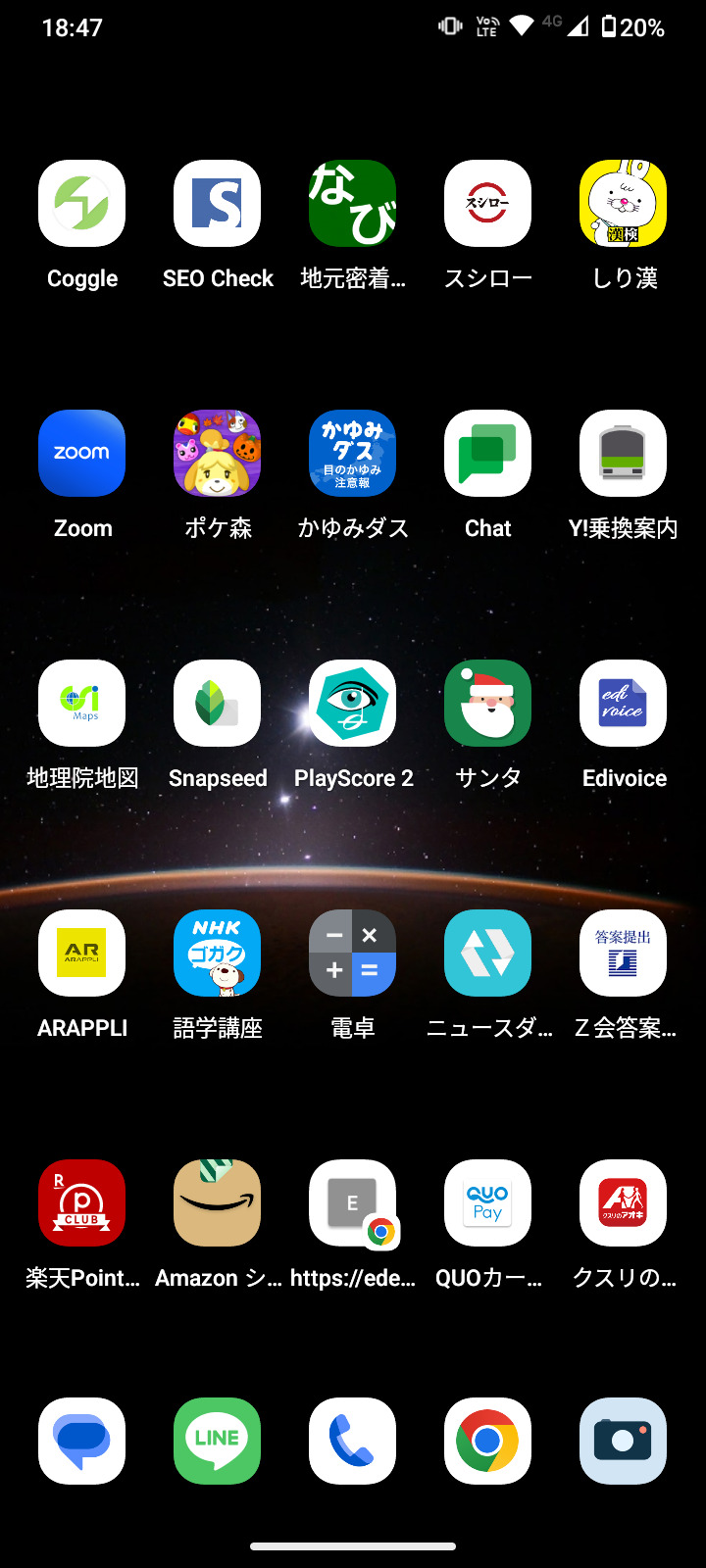Open the 電卓 calculator app

(352, 953)
